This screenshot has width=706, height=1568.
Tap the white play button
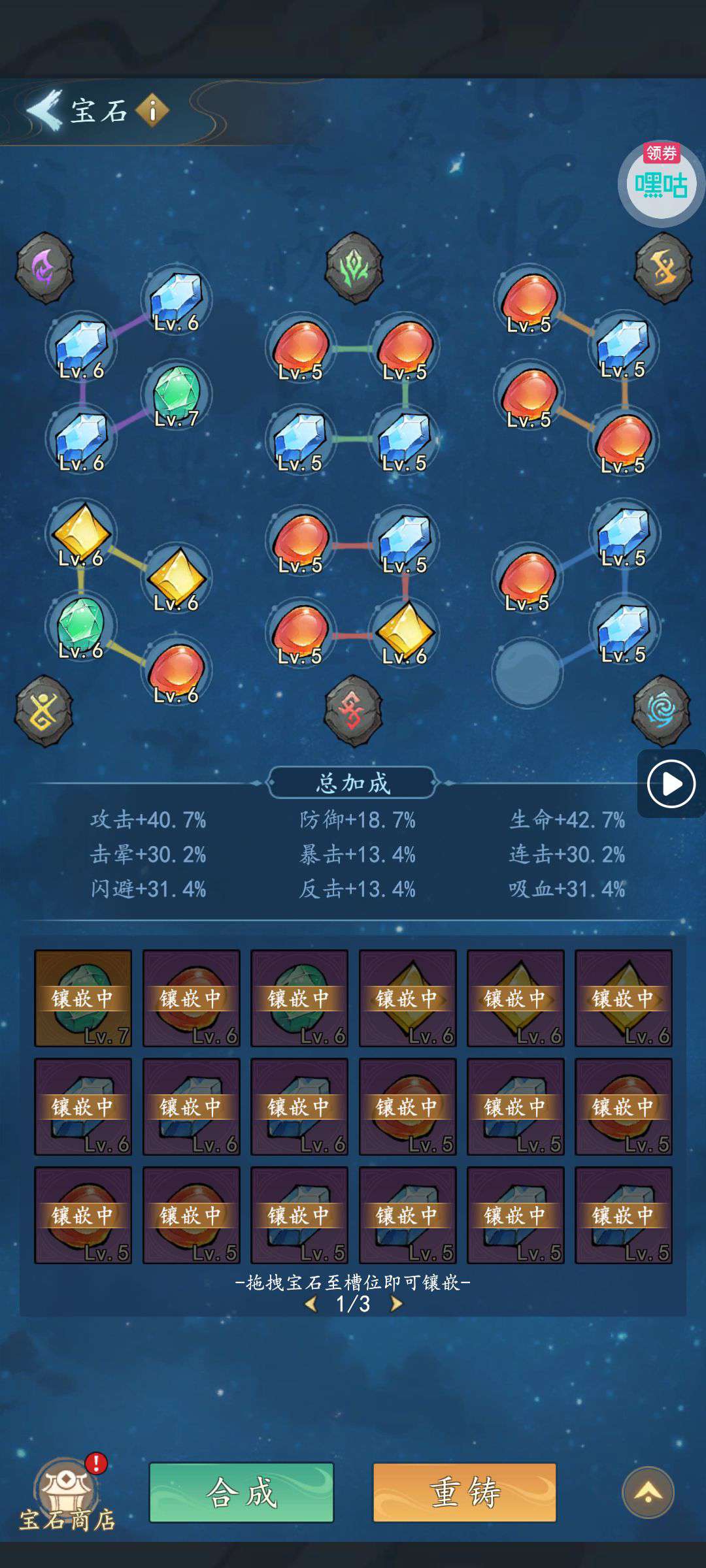(671, 783)
